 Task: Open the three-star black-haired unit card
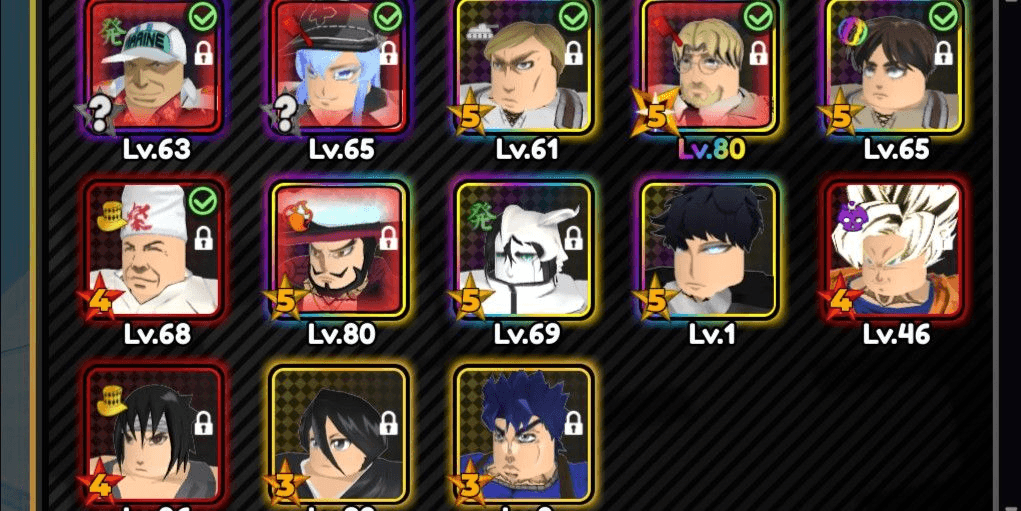point(340,435)
